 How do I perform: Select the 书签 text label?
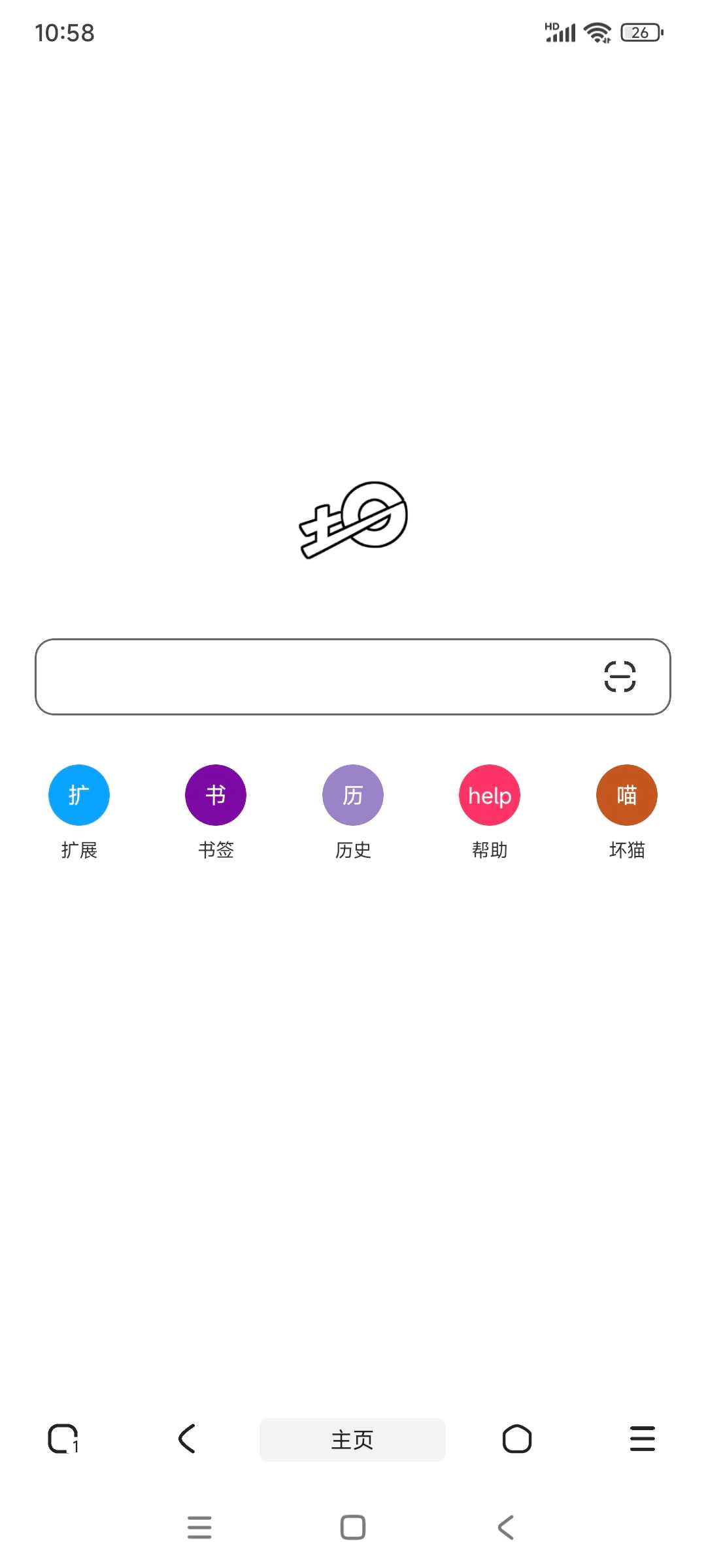point(215,850)
